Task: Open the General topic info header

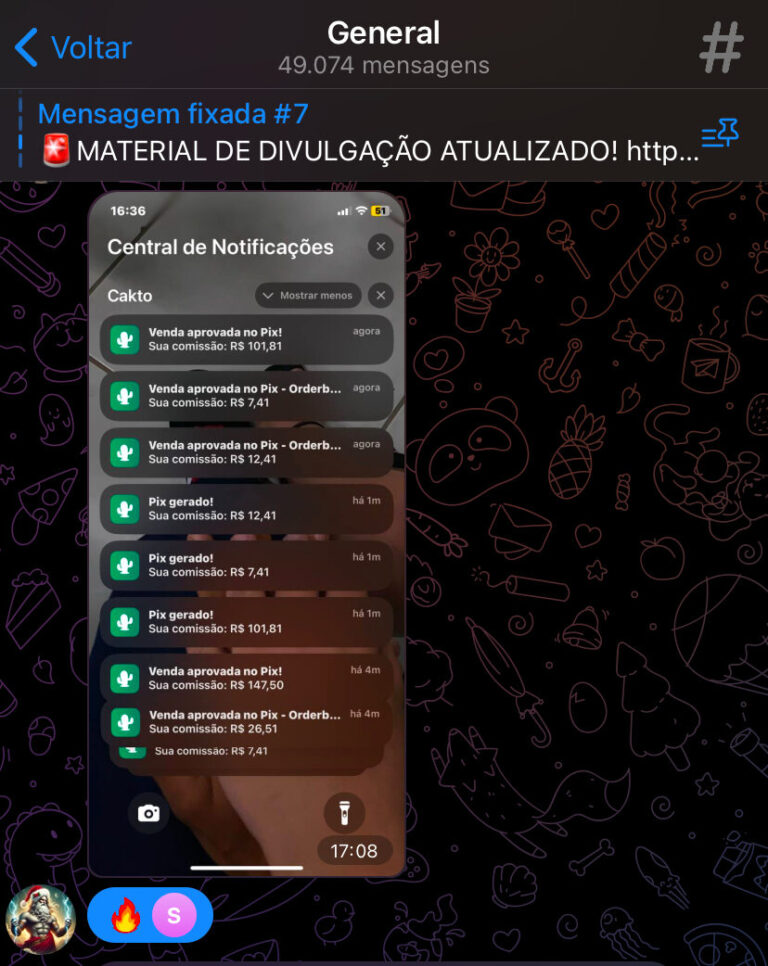Action: (x=383, y=48)
